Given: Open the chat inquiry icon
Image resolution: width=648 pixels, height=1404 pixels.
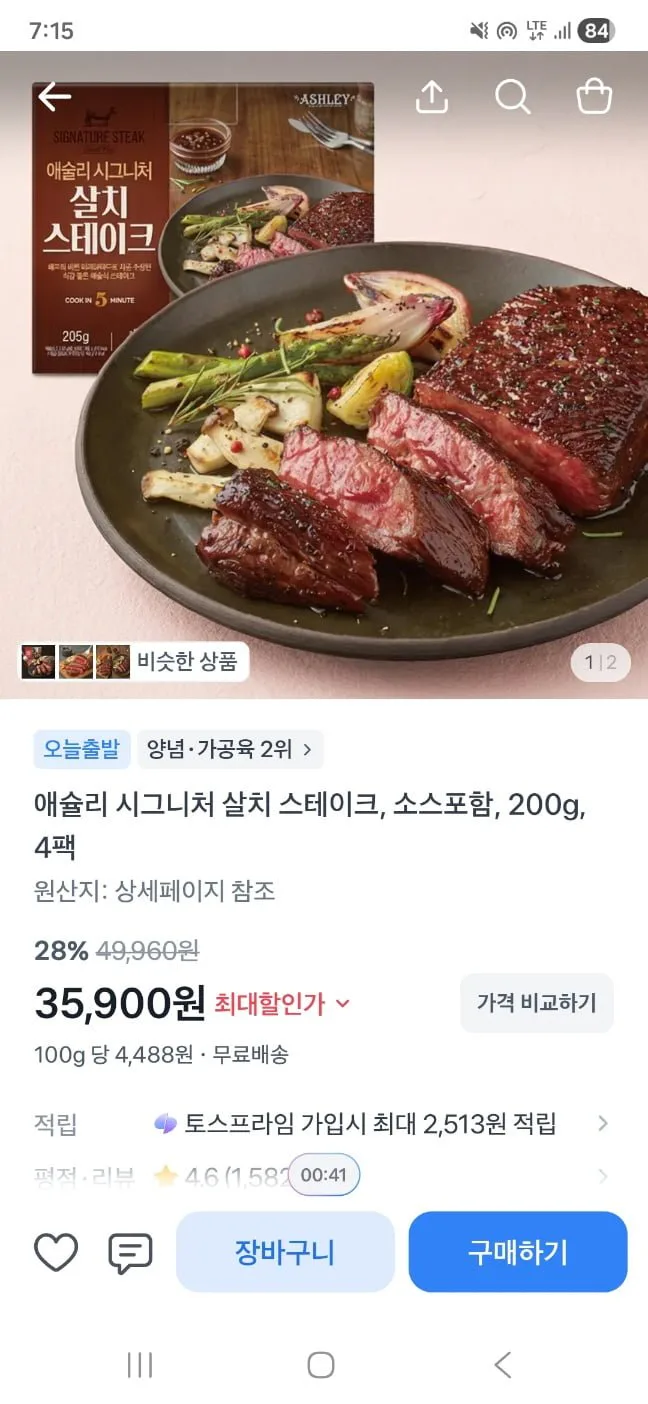Looking at the screenshot, I should click(130, 1253).
